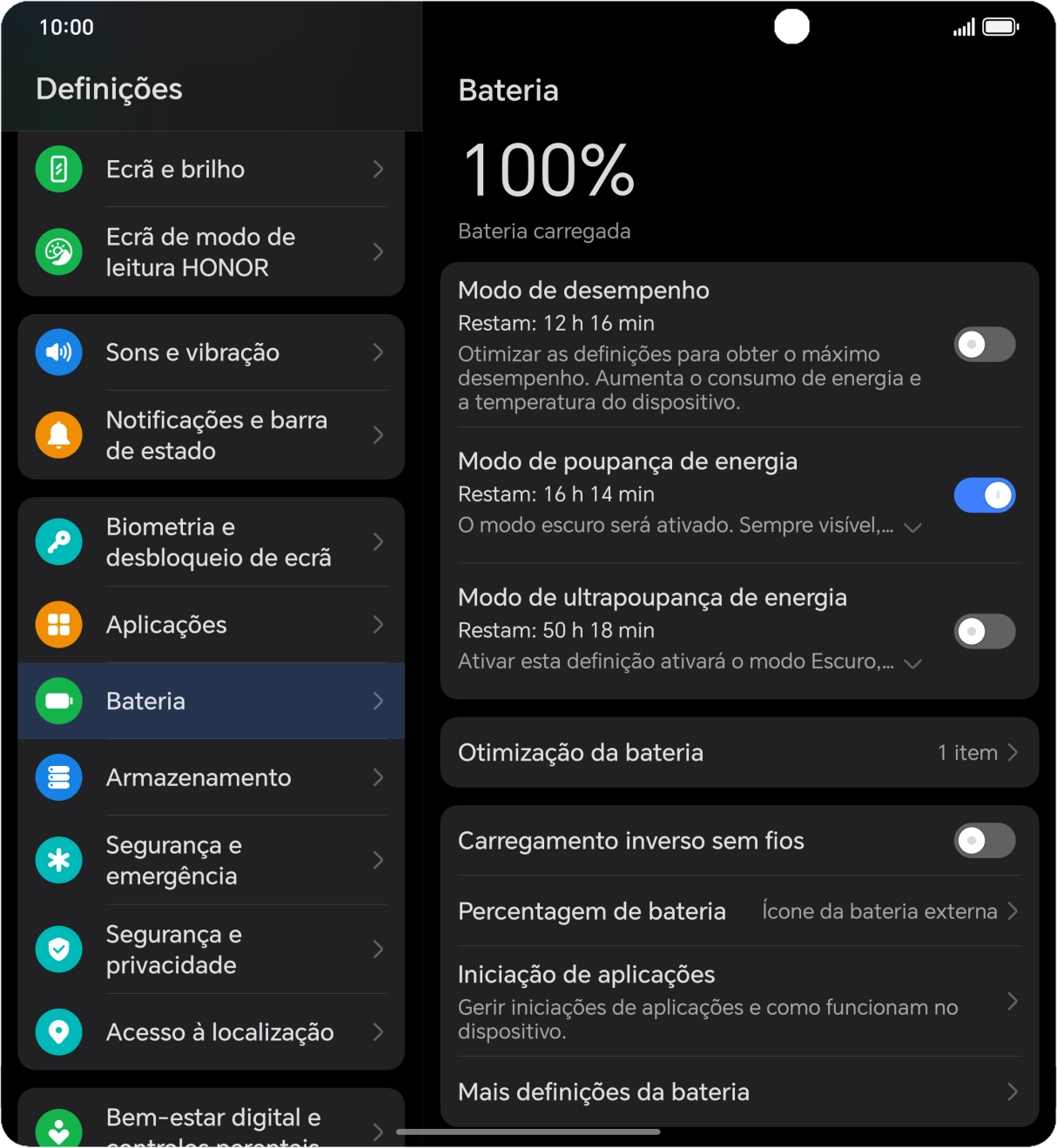The height and width of the screenshot is (1148, 1057).
Task: Open the Ecrã e brilho settings icon
Action: click(x=57, y=169)
